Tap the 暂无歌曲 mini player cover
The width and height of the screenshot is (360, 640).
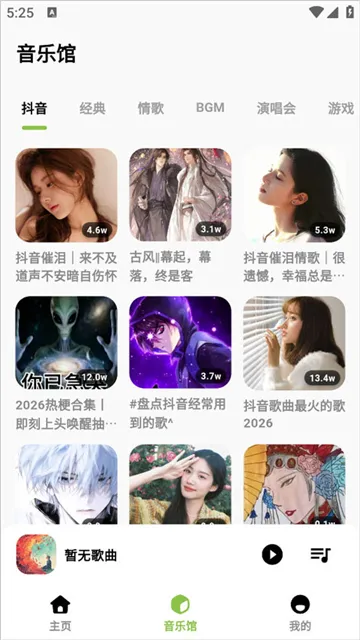[x=36, y=555]
